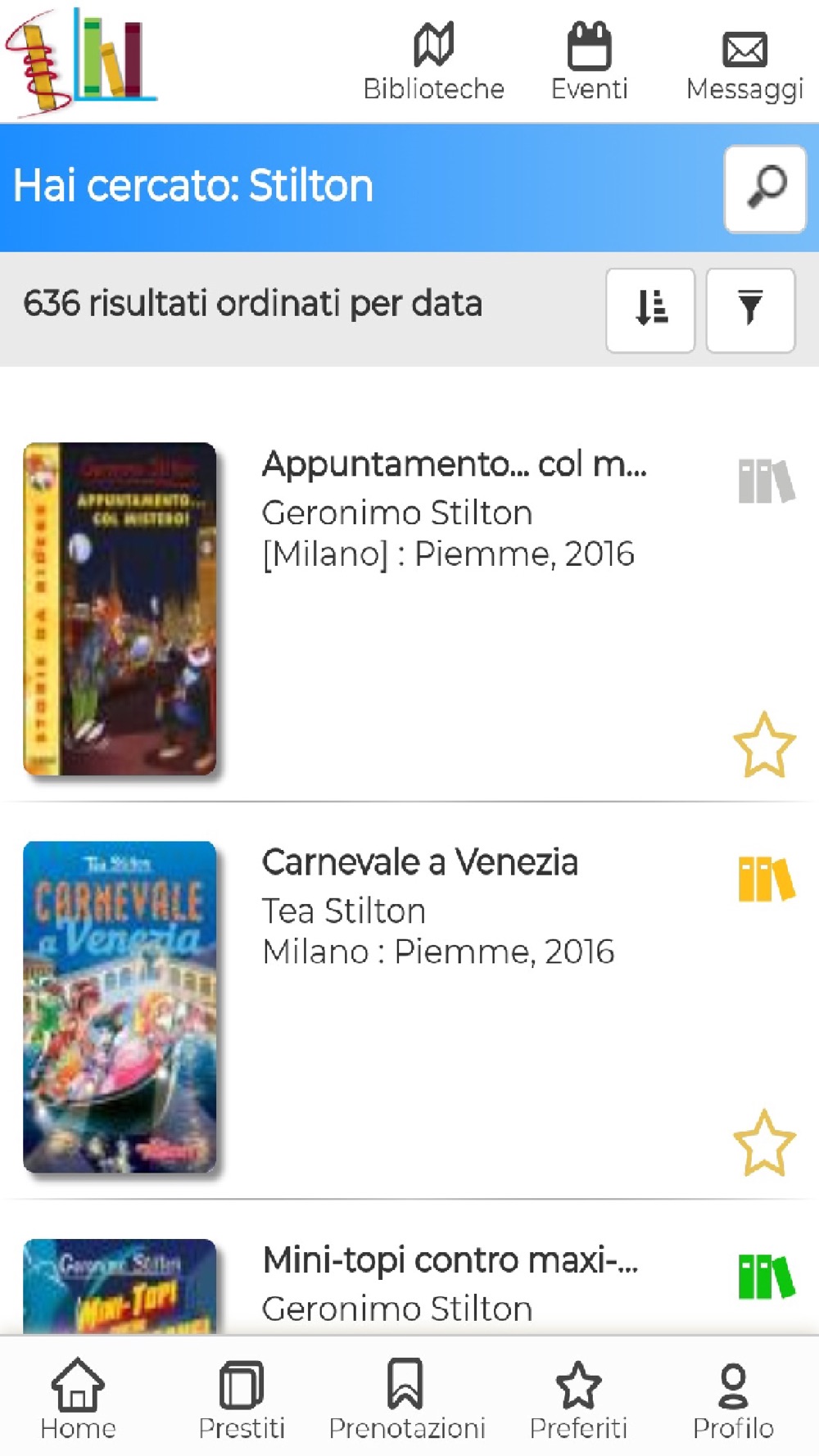View Messaggi inbox
This screenshot has height=1456, width=819.
(x=744, y=63)
